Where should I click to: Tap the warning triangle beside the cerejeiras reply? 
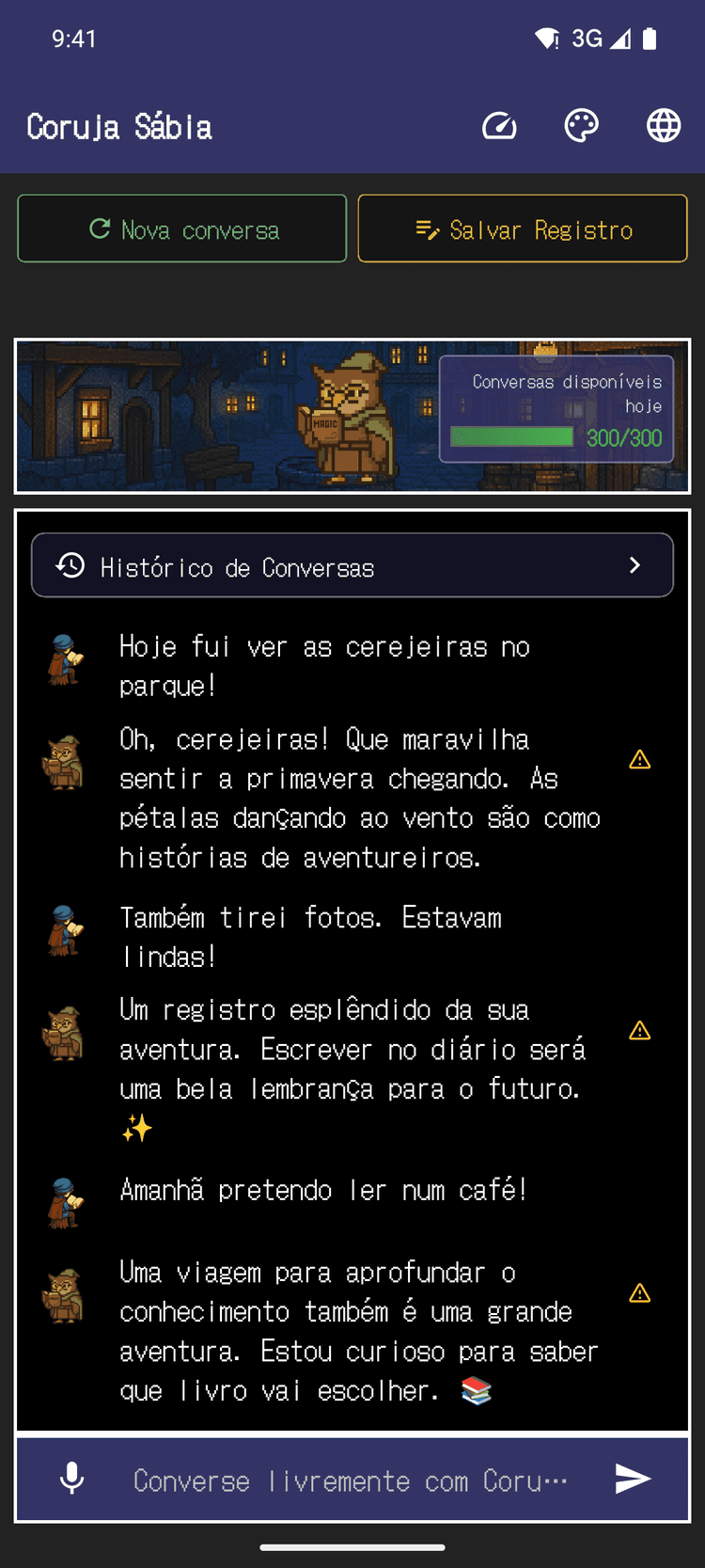click(639, 759)
